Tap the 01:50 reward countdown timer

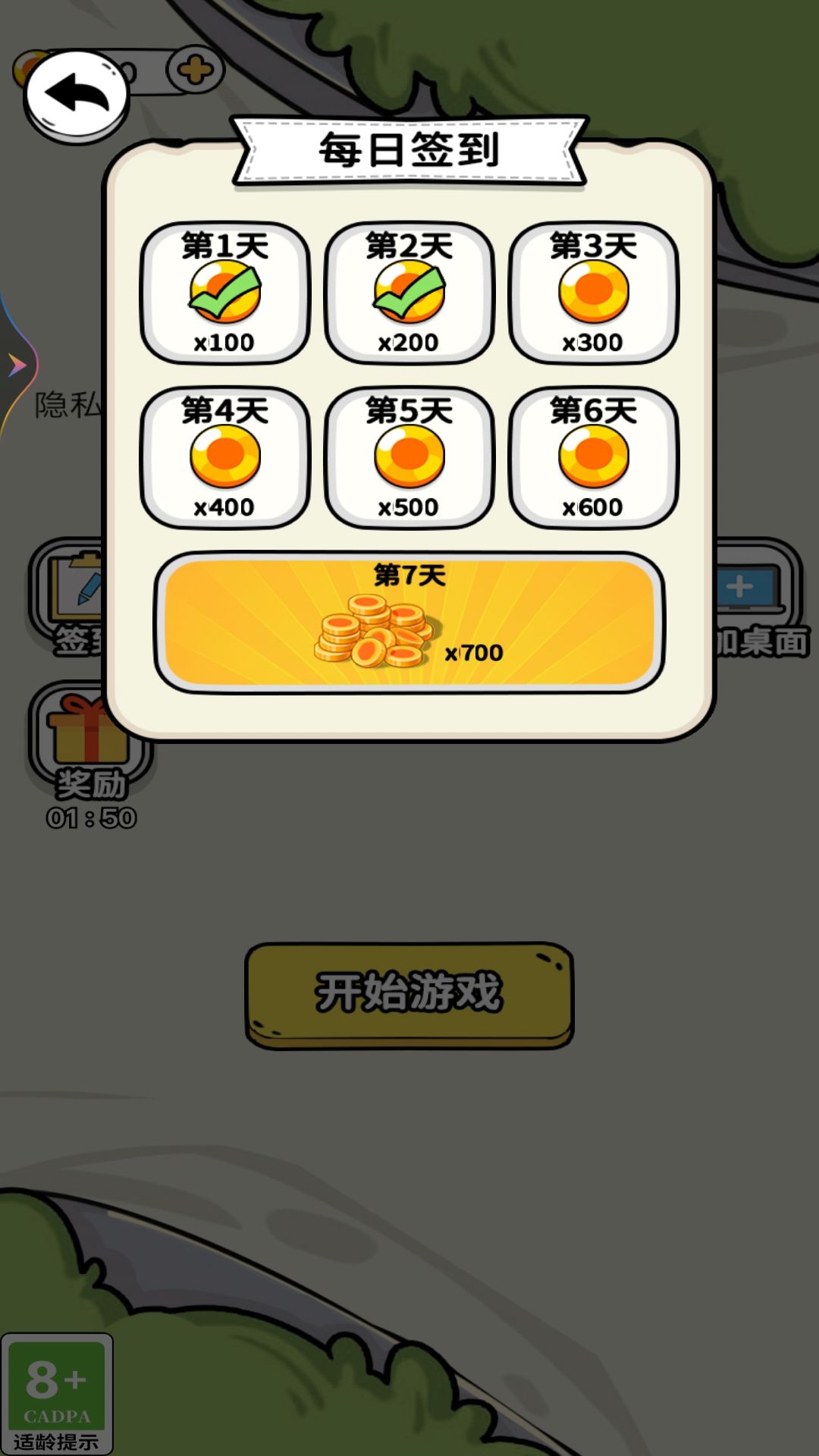91,819
